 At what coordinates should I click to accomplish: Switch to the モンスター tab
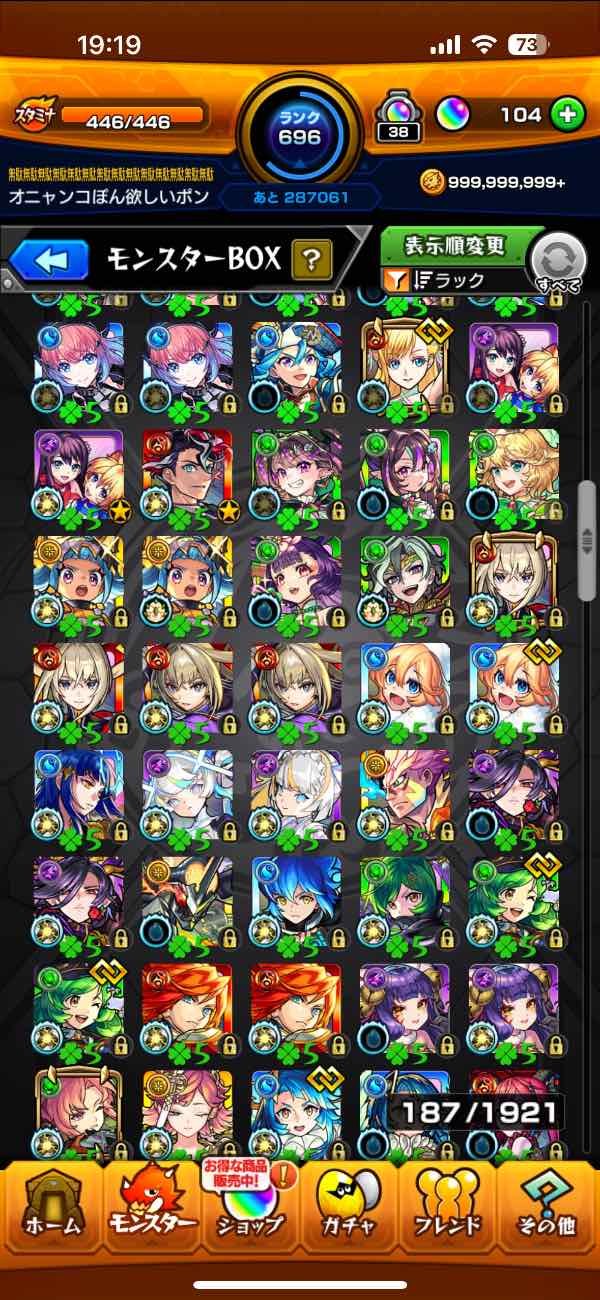click(x=150, y=1212)
